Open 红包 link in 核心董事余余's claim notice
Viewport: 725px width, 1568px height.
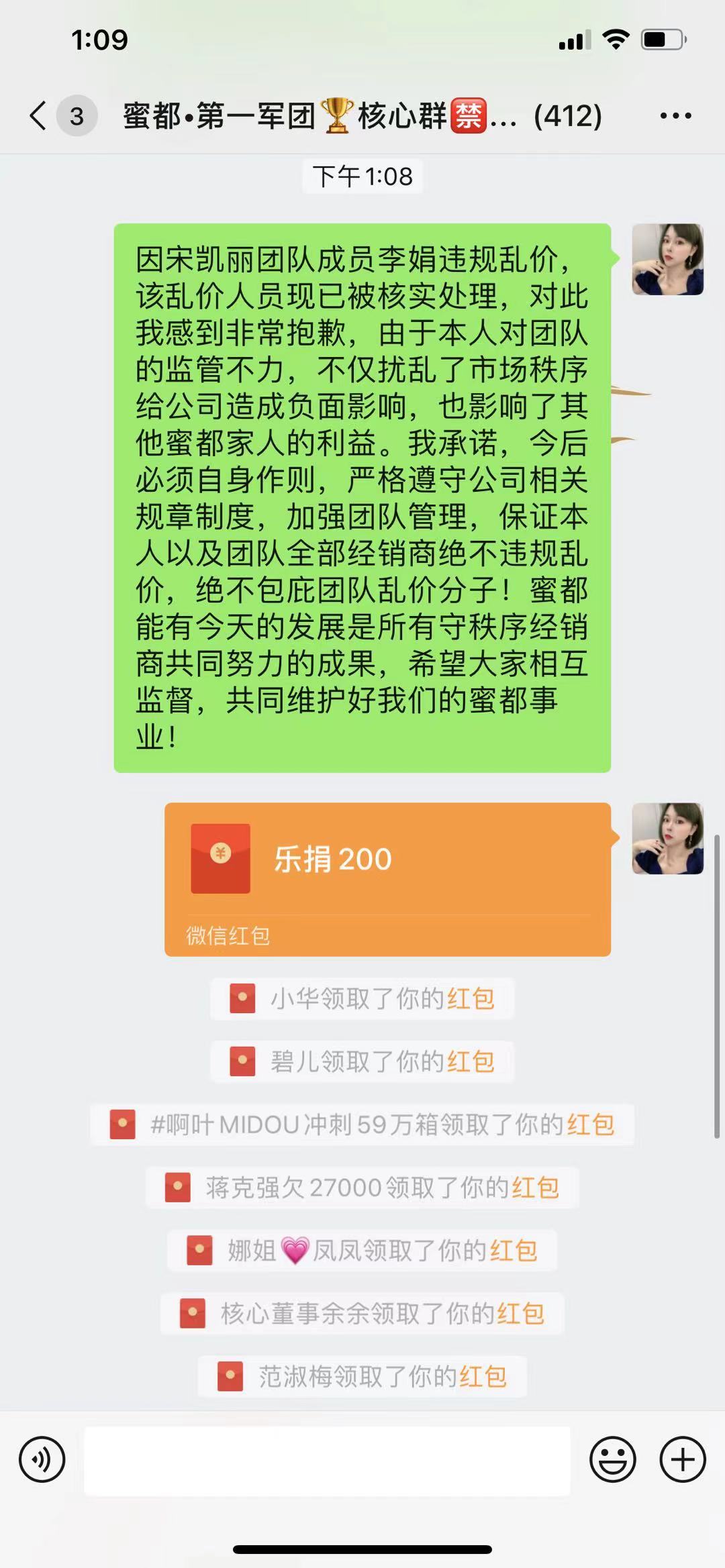(x=520, y=1314)
